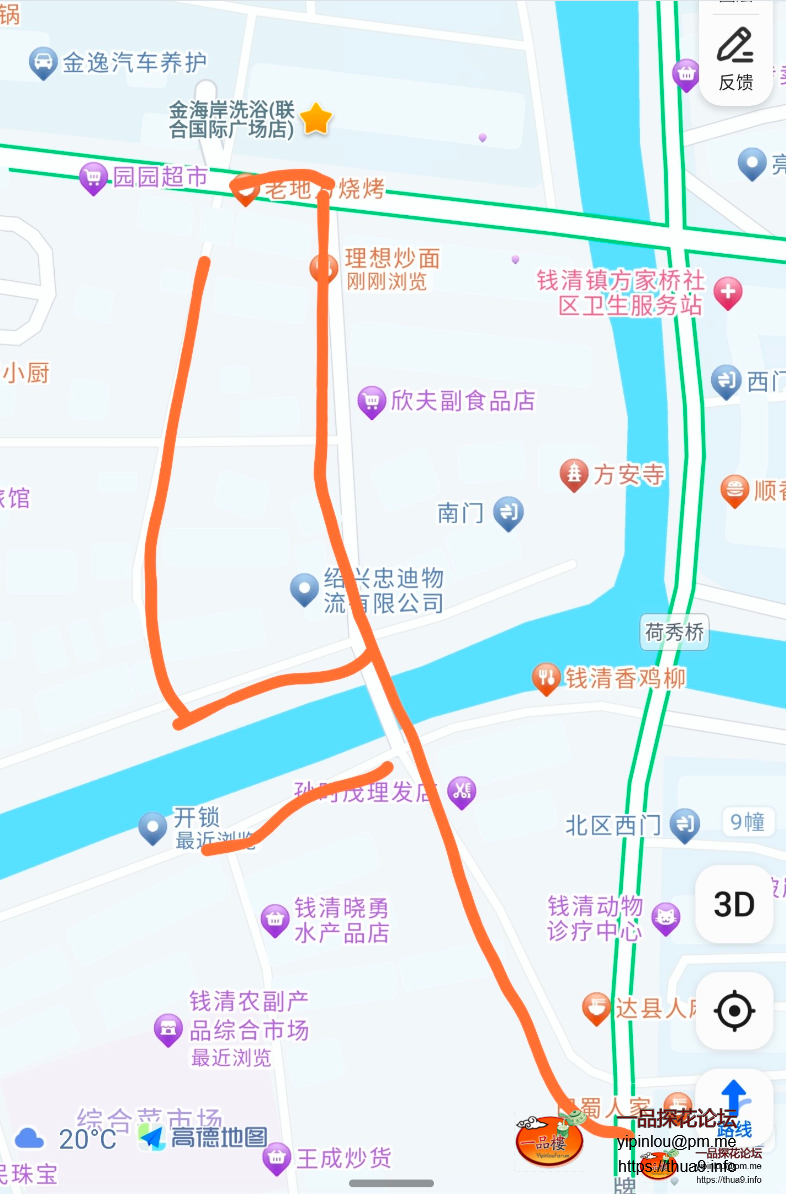Tap the locate-me position icon
786x1194 pixels.
pyautogui.click(x=735, y=1010)
